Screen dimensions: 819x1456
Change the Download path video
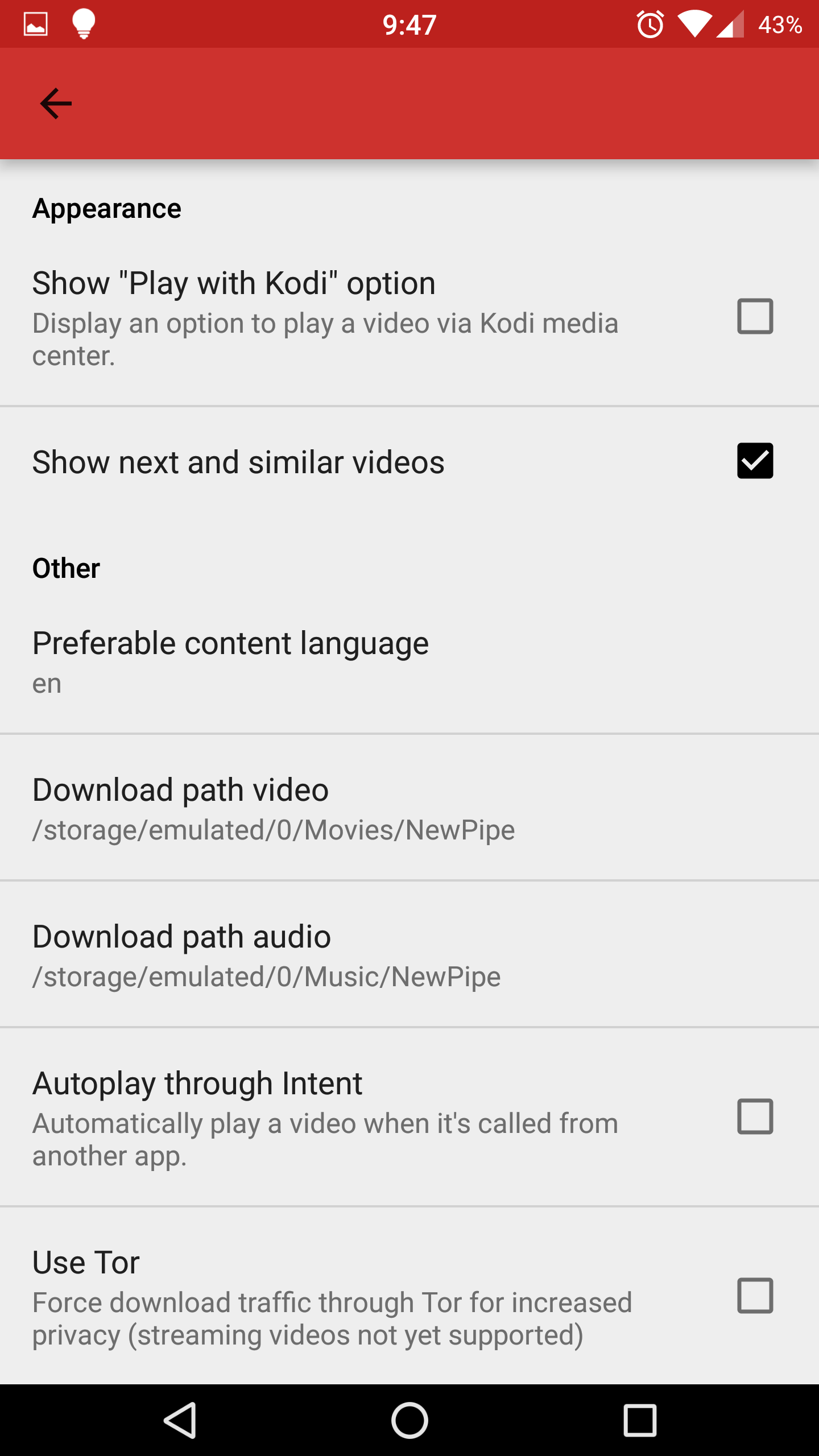pyautogui.click(x=409, y=808)
